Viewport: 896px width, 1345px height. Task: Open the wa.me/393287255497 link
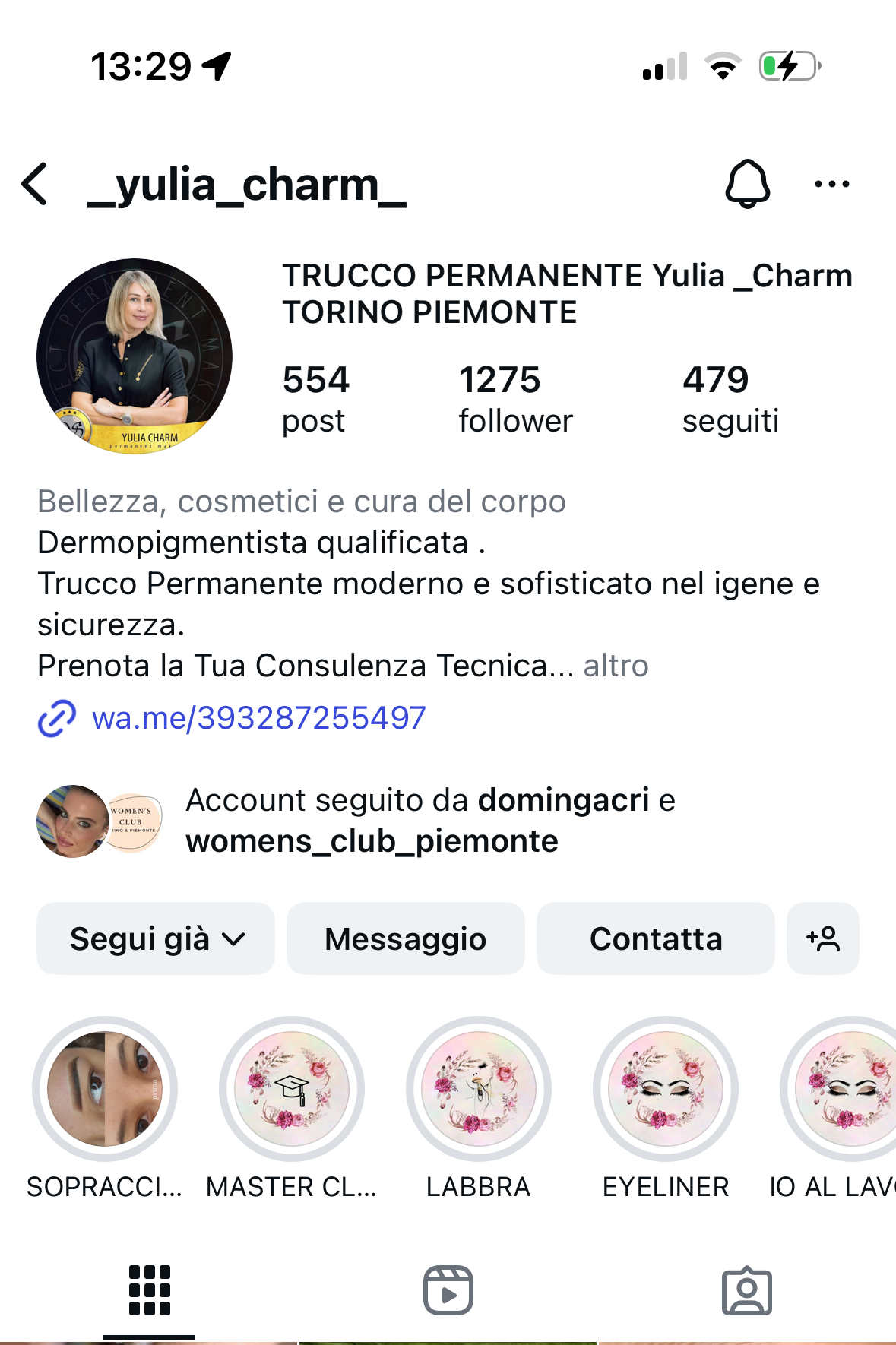(x=259, y=716)
